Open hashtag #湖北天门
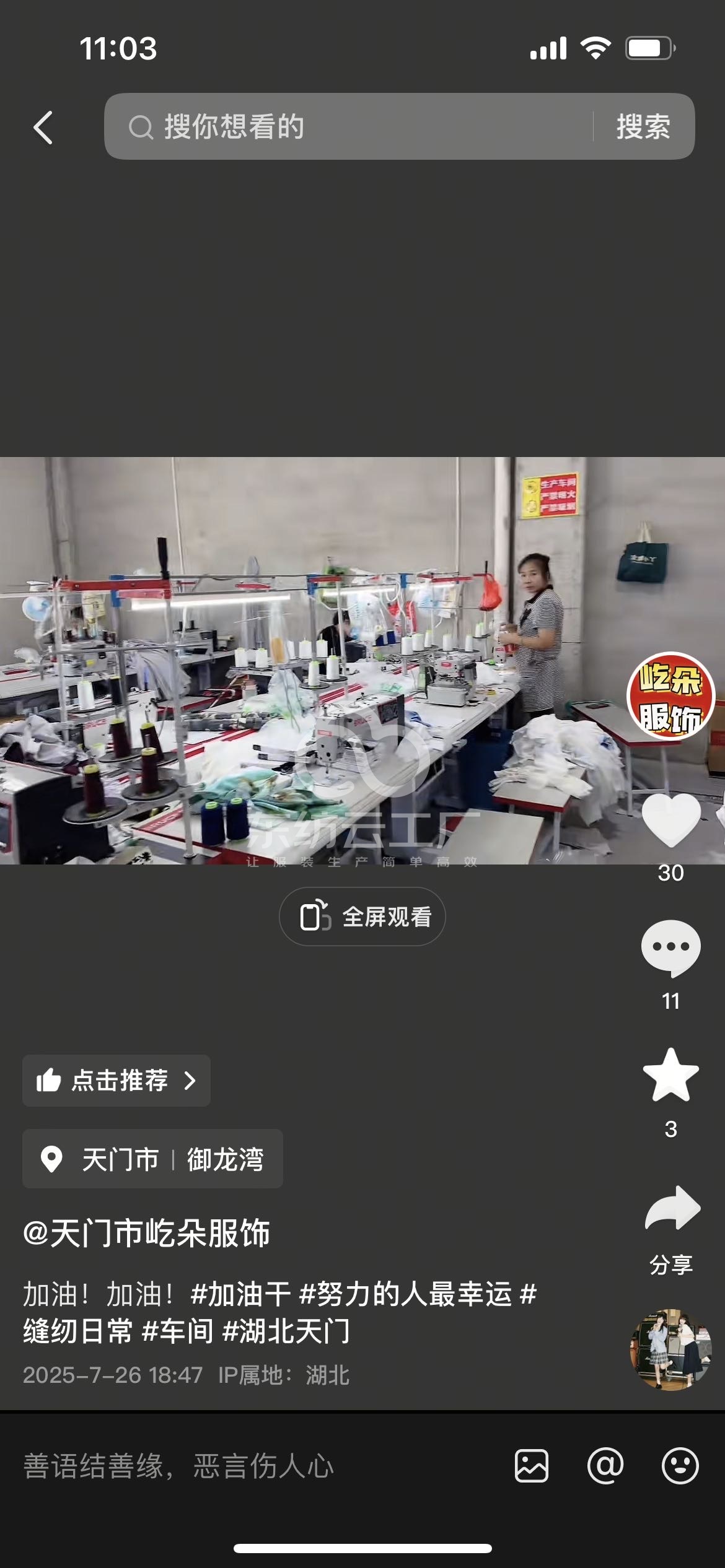 tap(286, 1331)
